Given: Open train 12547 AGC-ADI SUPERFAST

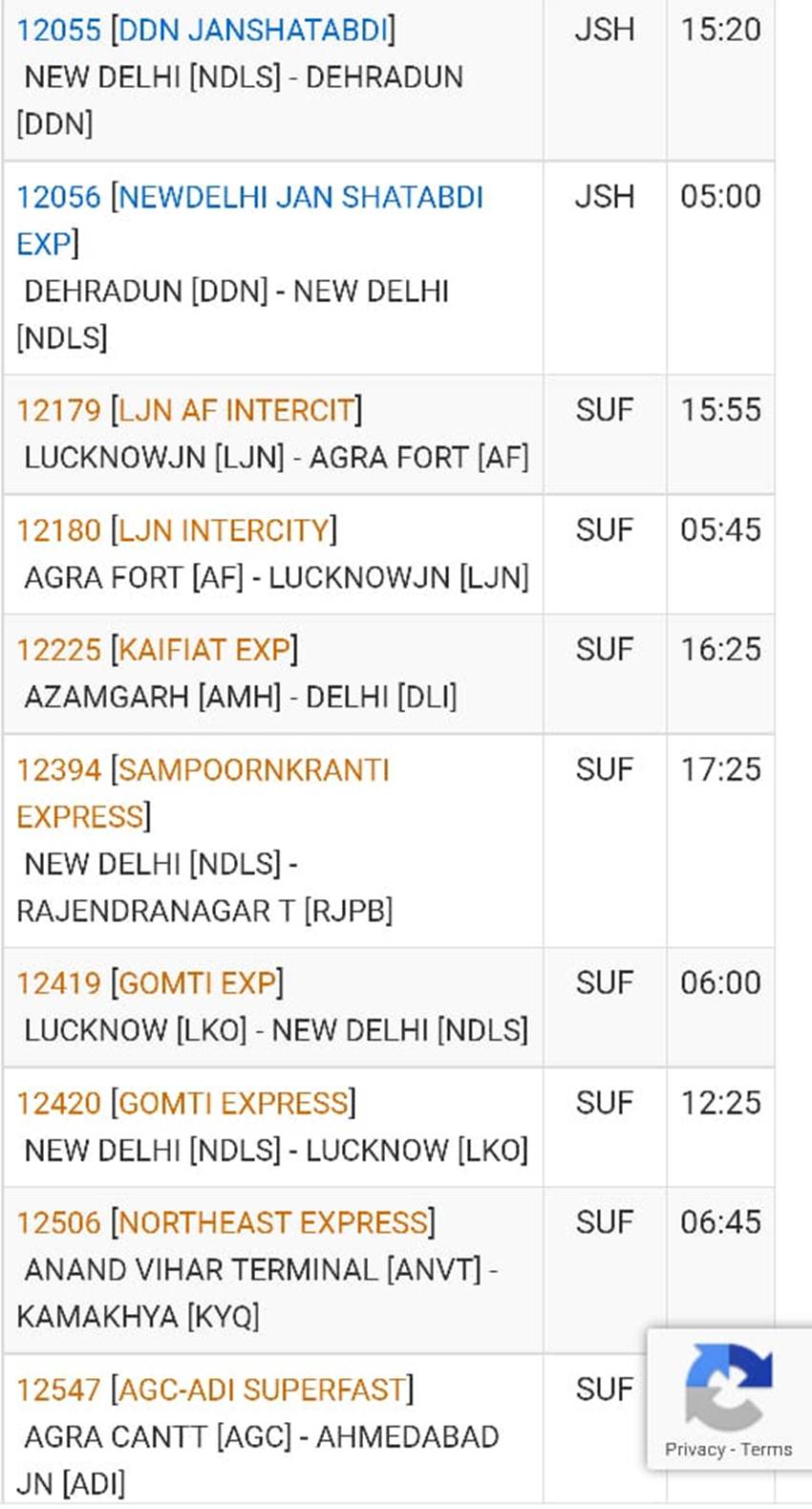Looking at the screenshot, I should coord(215,1390).
